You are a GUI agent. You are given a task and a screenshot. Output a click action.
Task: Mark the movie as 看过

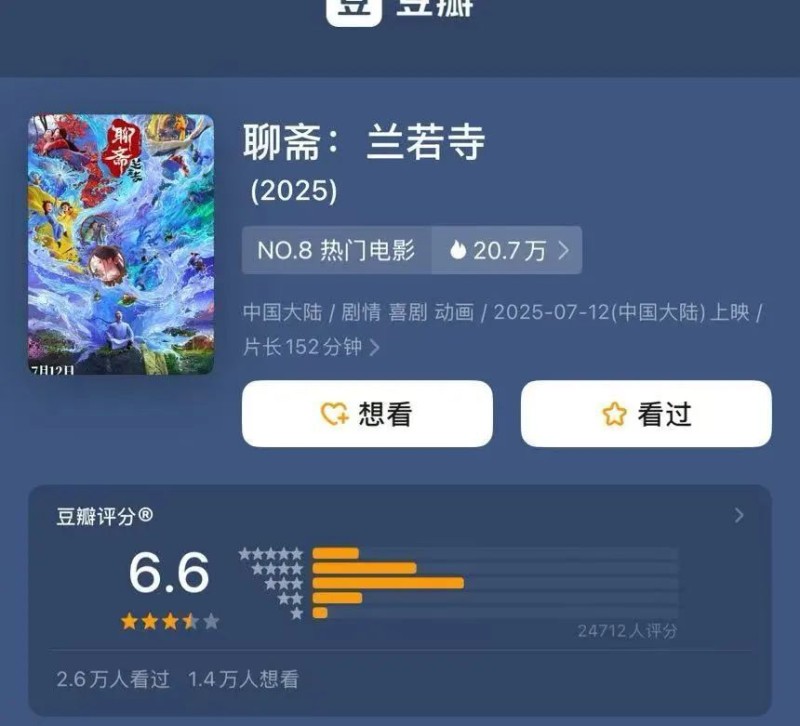click(646, 414)
